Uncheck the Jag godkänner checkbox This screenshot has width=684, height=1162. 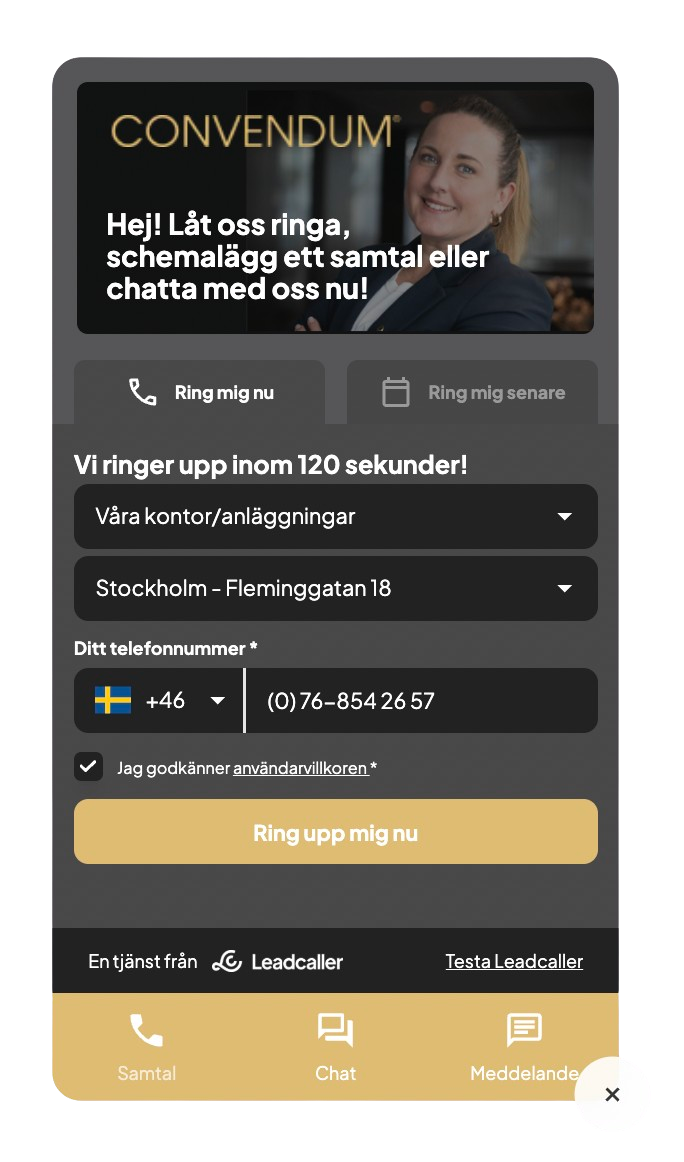(89, 767)
